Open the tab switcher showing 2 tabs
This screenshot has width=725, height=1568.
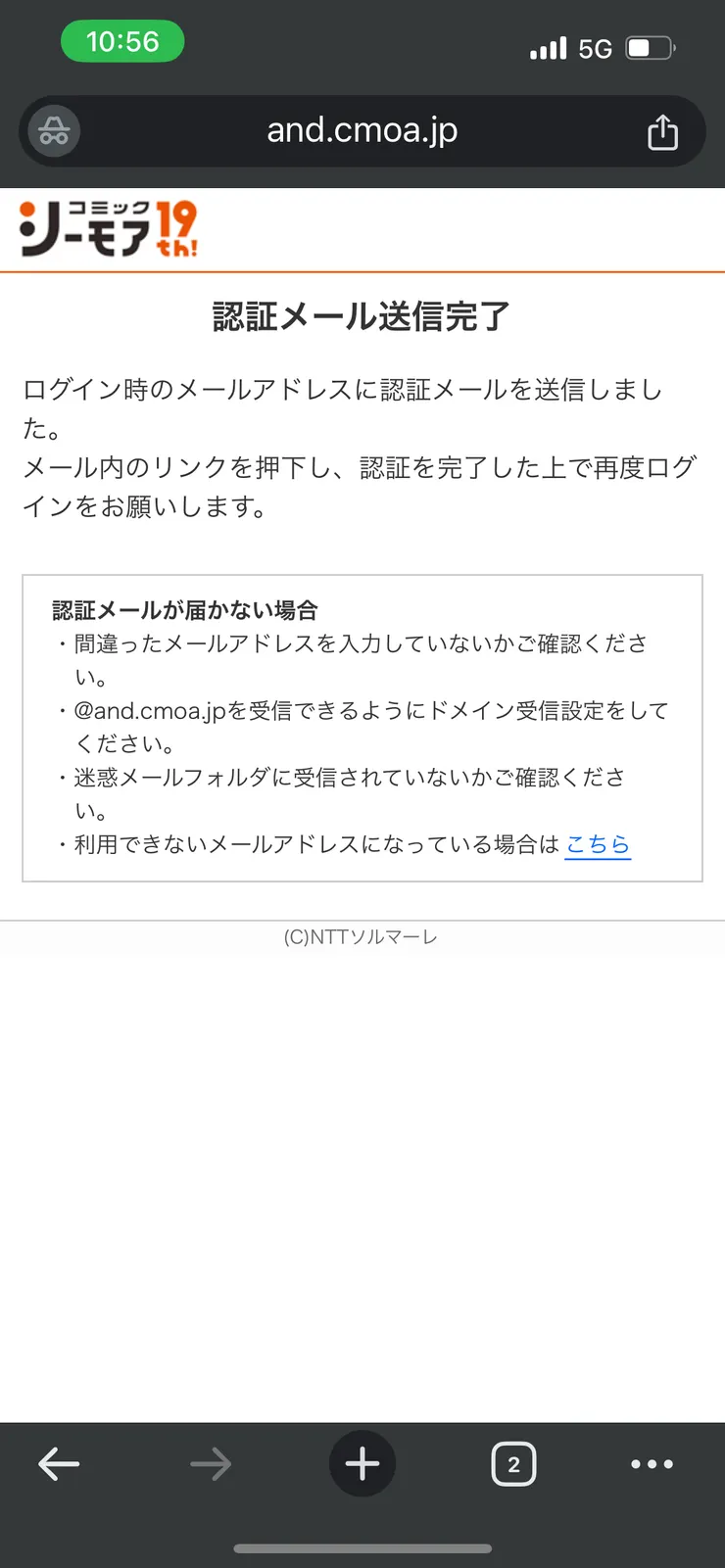click(513, 1463)
